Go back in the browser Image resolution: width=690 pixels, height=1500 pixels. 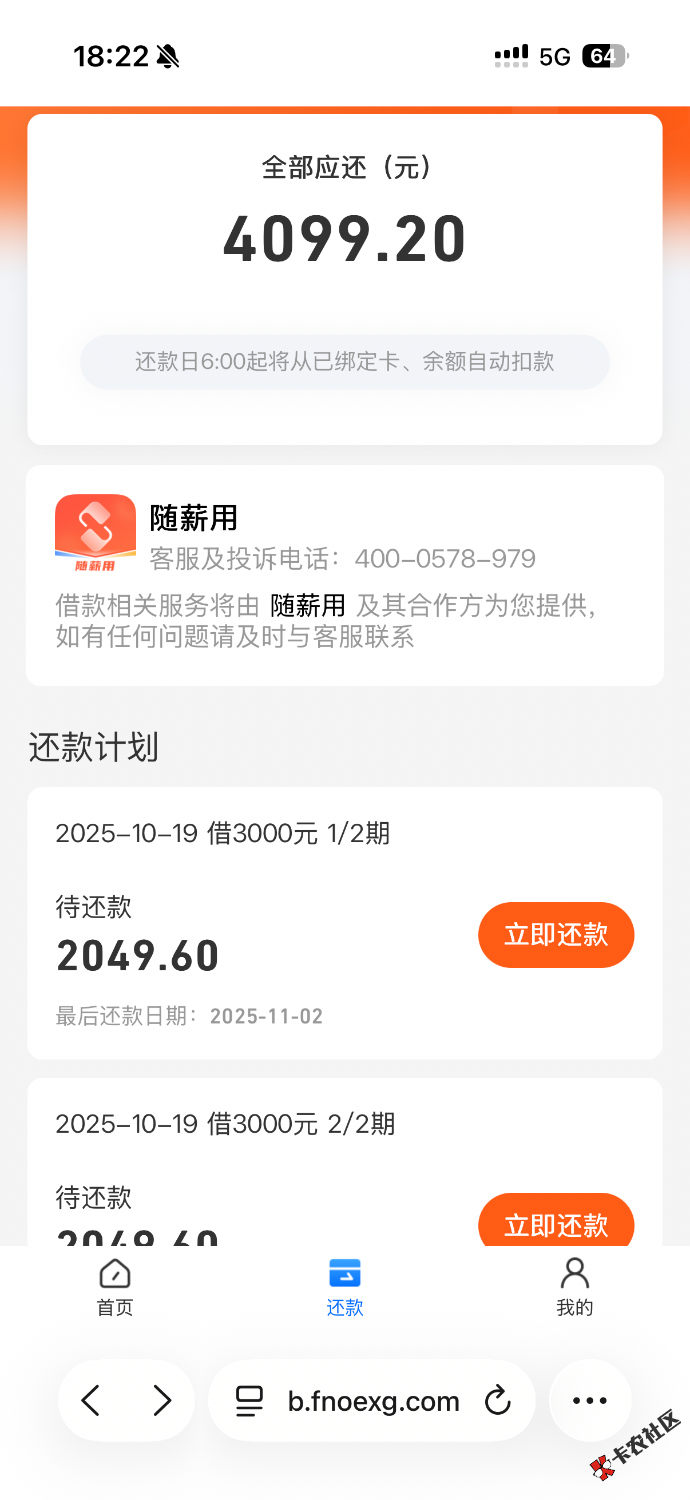tap(91, 1401)
